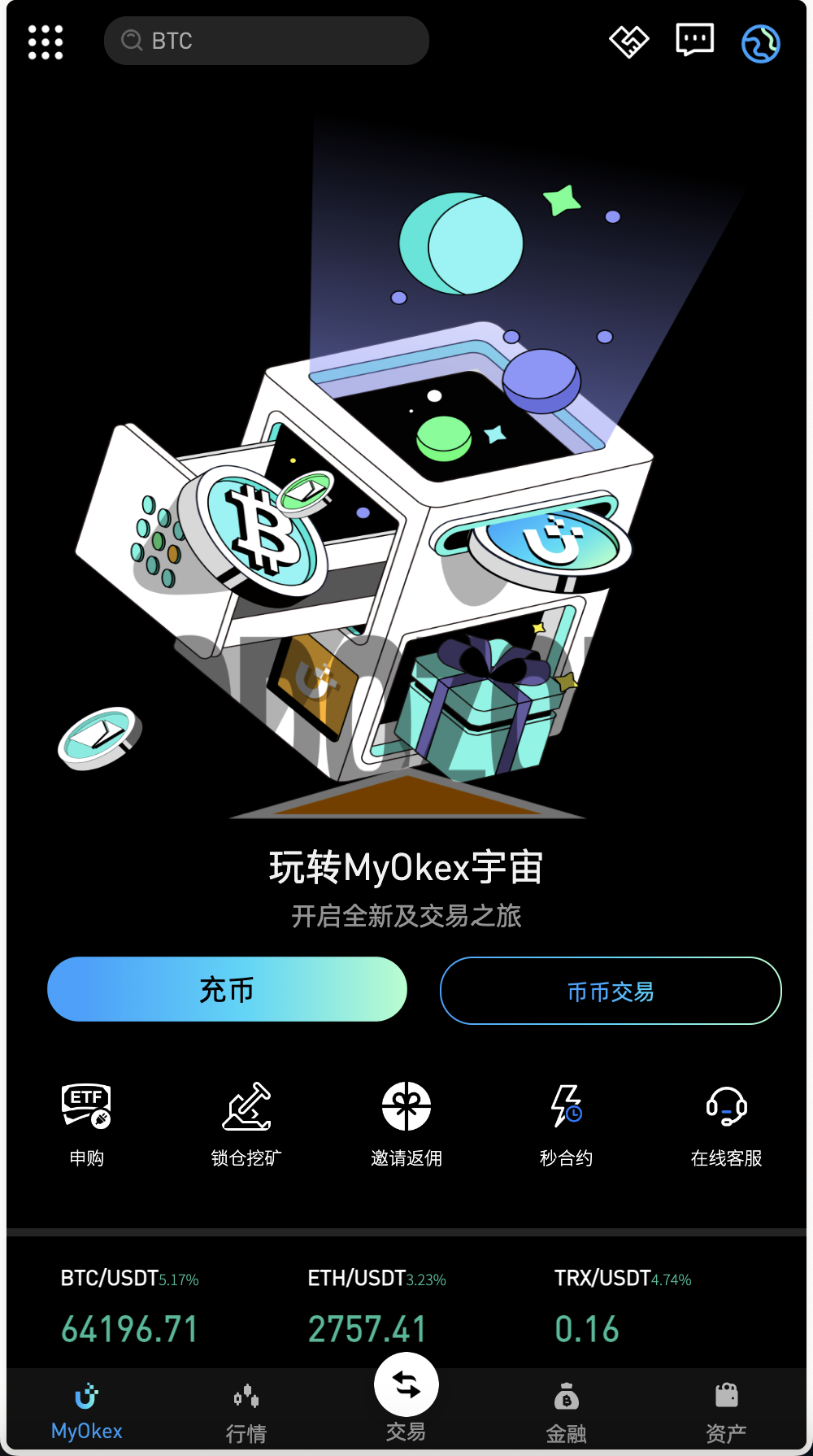Open ETF 申购 shortcut

coord(86,1123)
